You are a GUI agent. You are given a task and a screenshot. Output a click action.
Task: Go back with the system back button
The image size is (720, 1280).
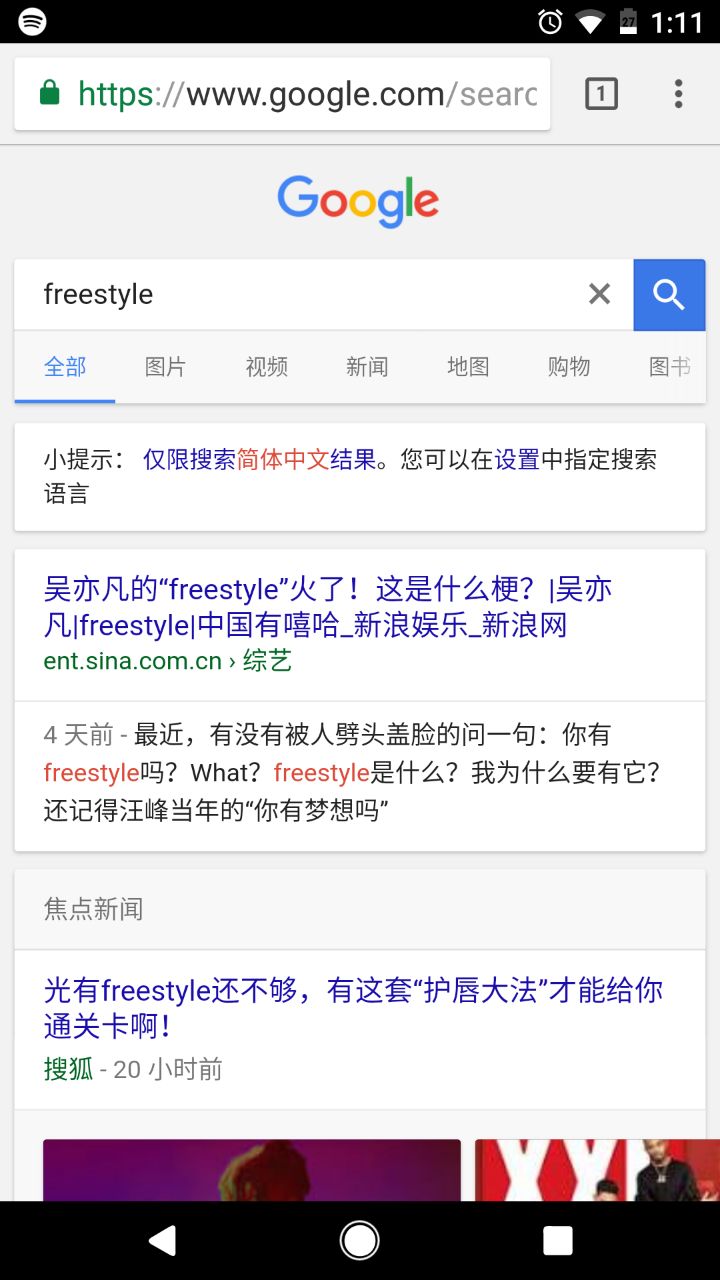(x=162, y=1241)
